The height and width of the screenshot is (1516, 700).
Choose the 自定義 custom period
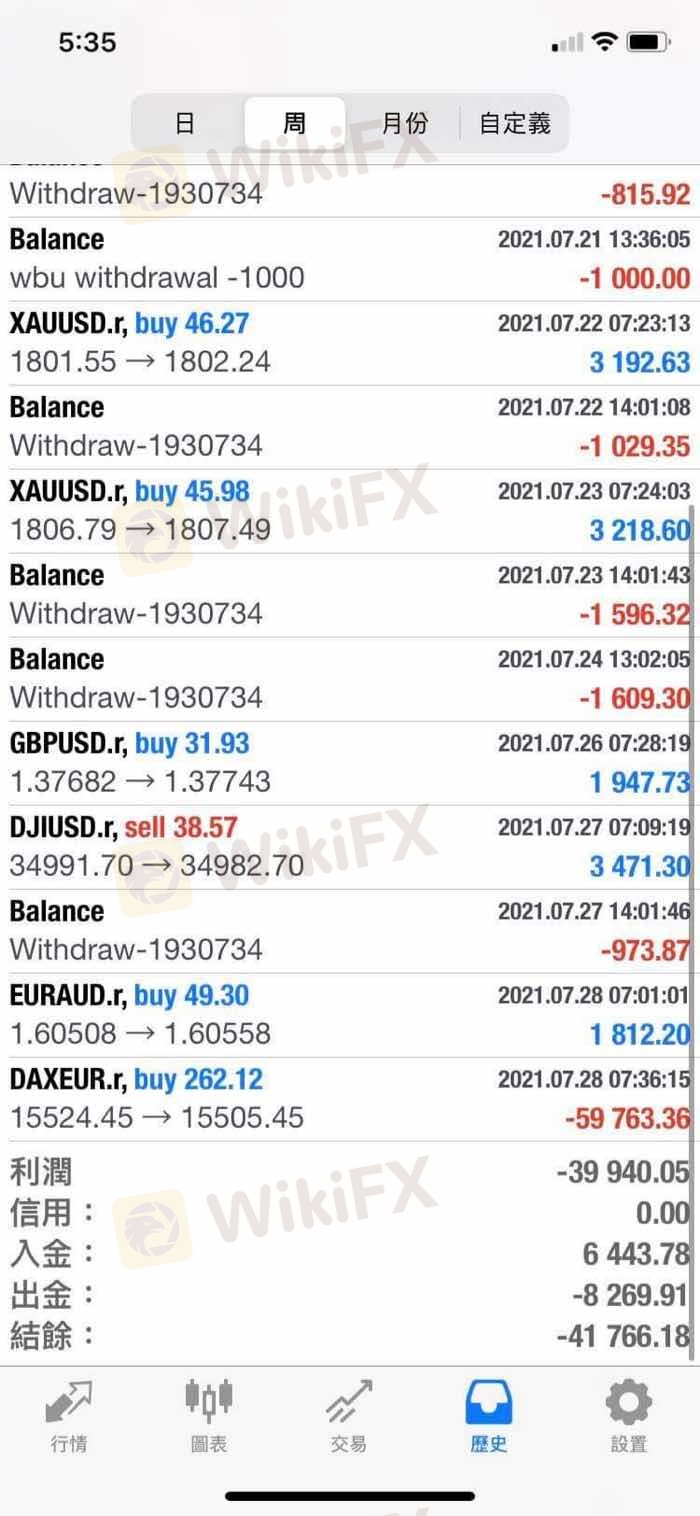514,123
